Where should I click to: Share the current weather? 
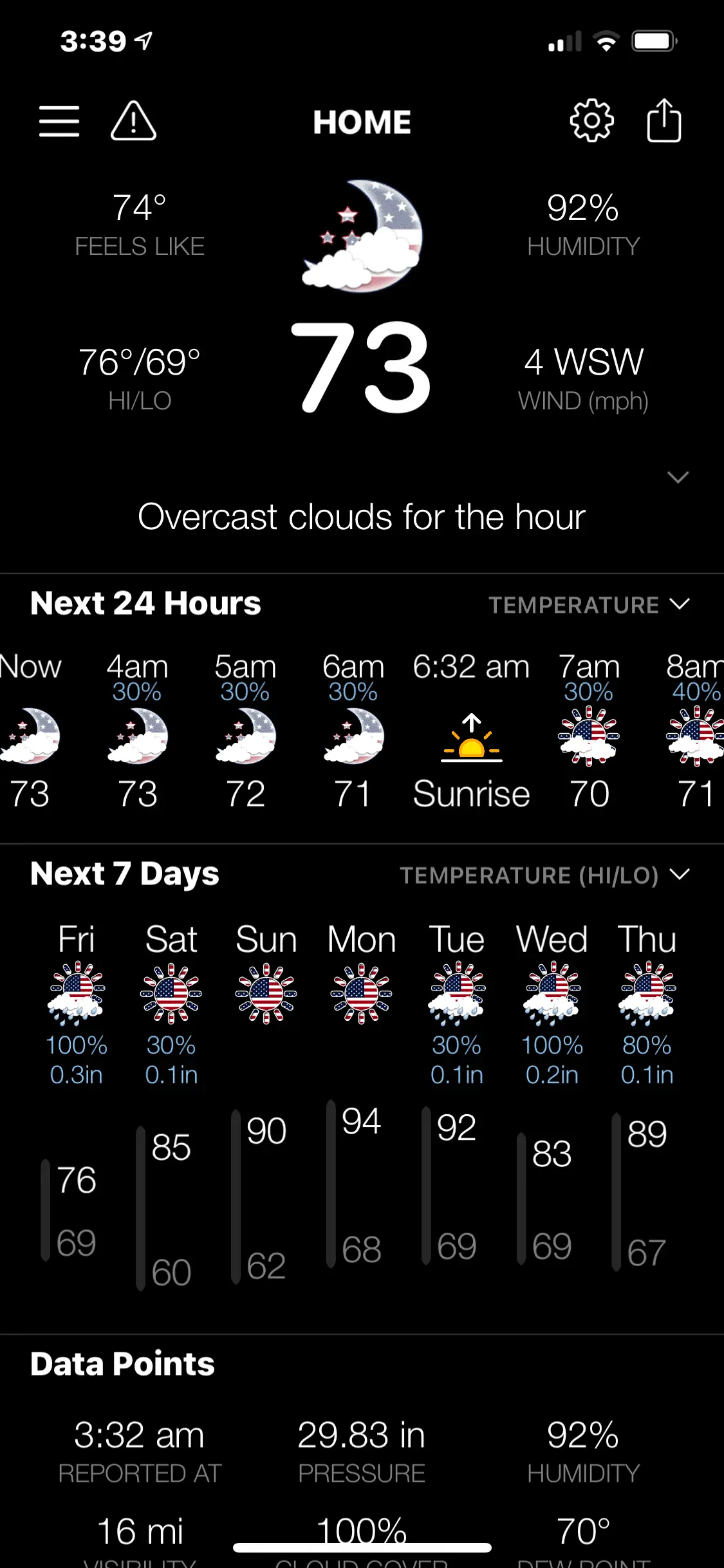click(664, 120)
